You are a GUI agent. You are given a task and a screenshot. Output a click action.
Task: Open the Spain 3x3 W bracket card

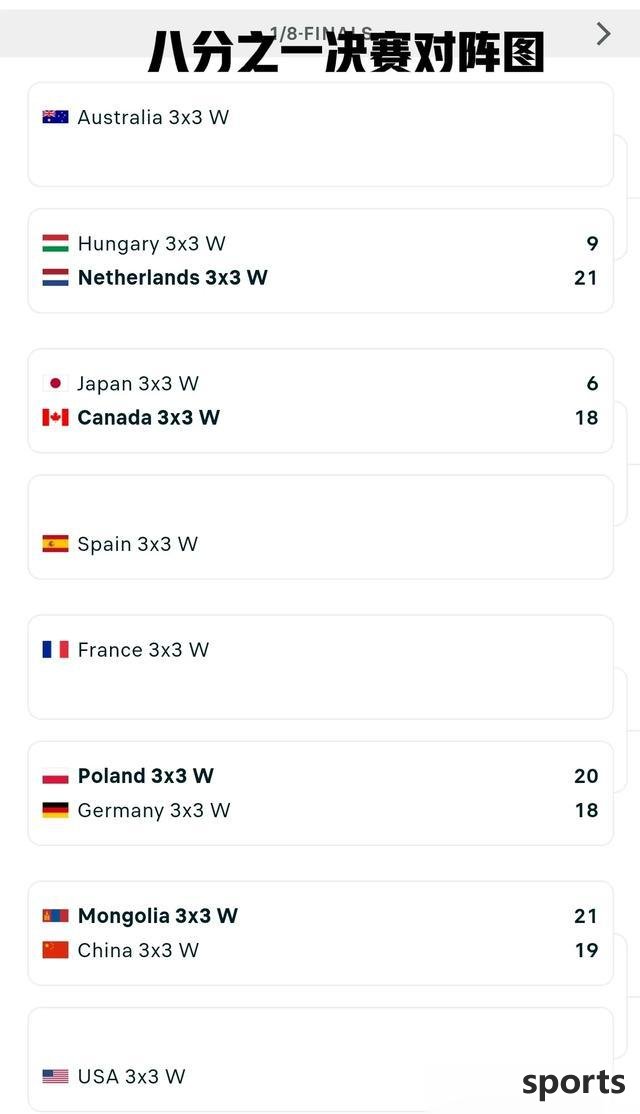pos(320,527)
